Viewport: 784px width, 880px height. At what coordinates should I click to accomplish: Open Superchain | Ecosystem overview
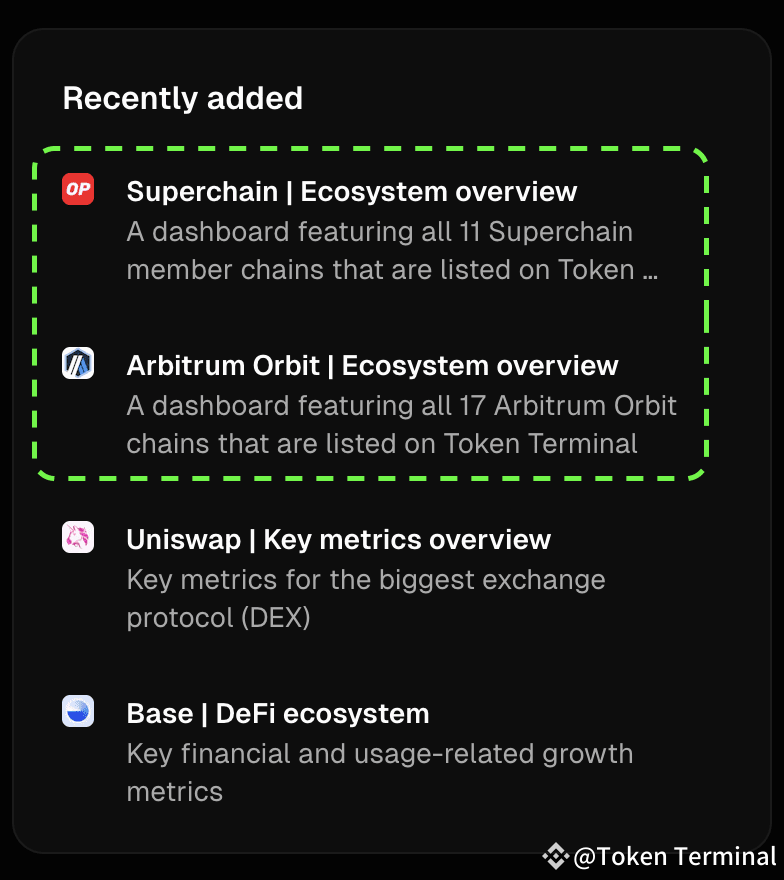point(351,191)
